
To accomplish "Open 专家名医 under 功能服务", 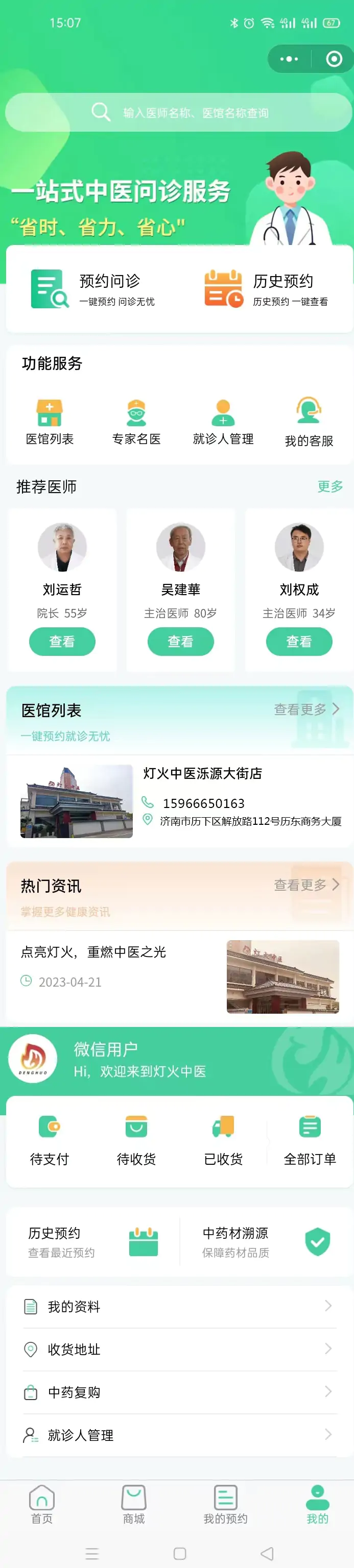I will (x=136, y=423).
